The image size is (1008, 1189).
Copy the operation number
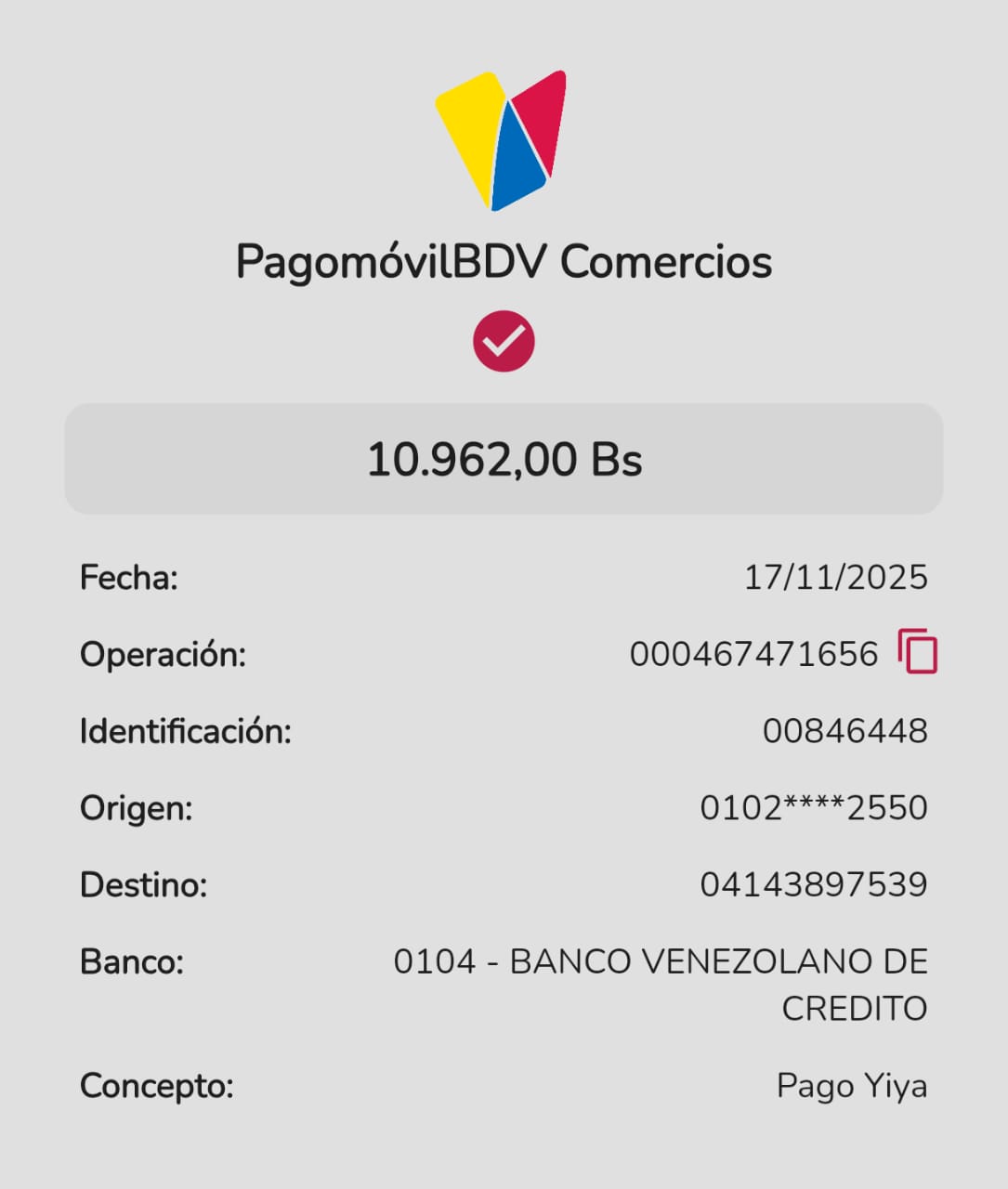click(x=917, y=651)
